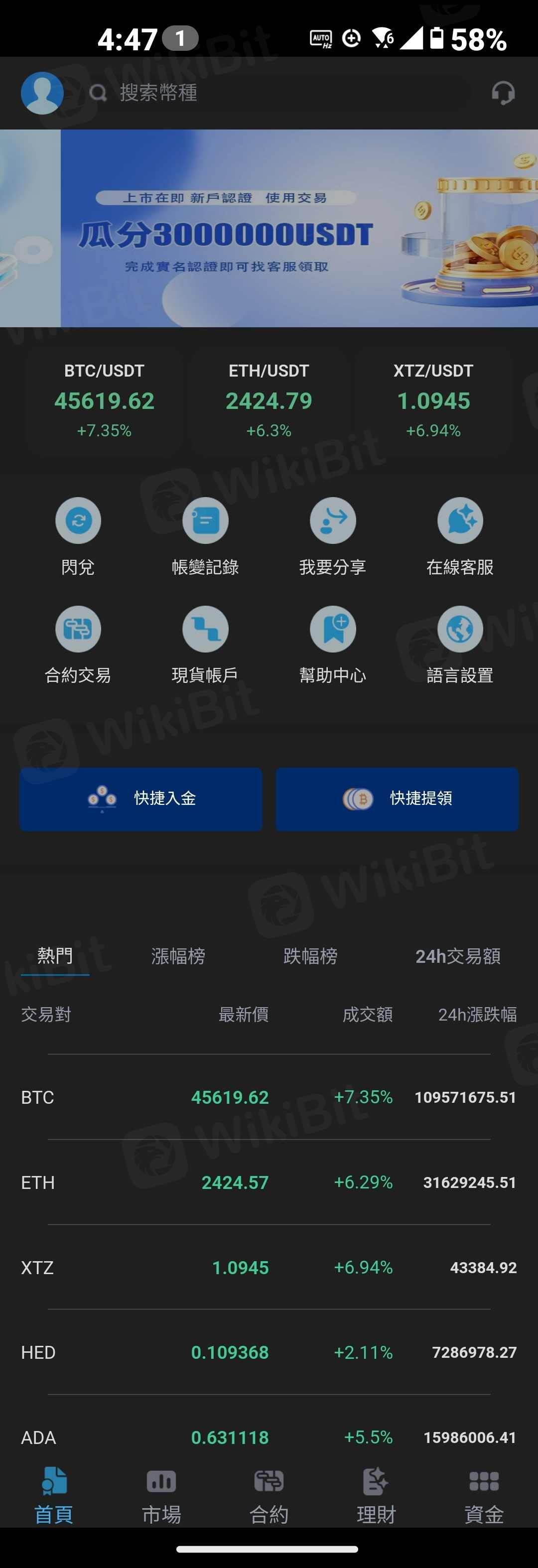Select the 24h交易額 tab
Screen dimensions: 538x1568
pos(458,956)
